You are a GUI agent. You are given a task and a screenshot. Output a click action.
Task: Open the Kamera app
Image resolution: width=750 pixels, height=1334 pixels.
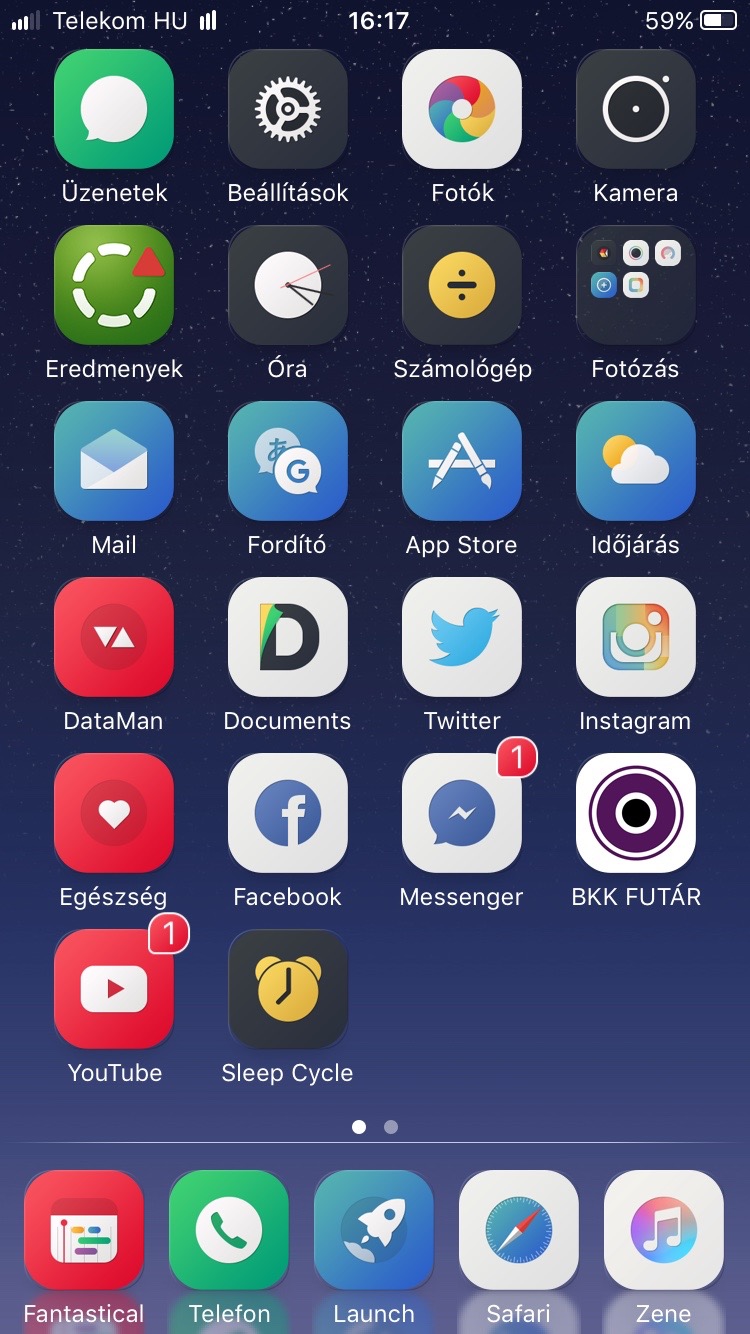[x=635, y=109]
